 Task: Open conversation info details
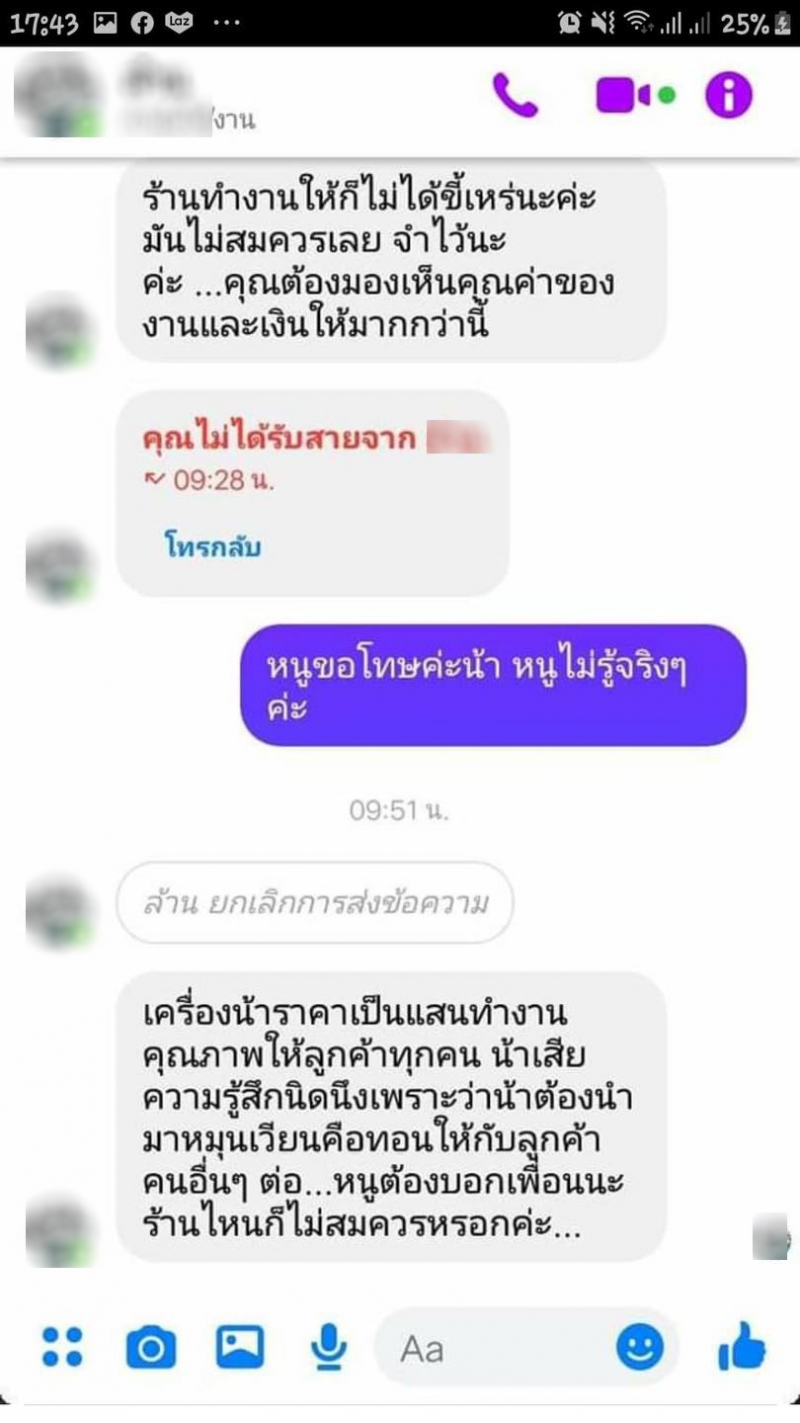(x=728, y=96)
